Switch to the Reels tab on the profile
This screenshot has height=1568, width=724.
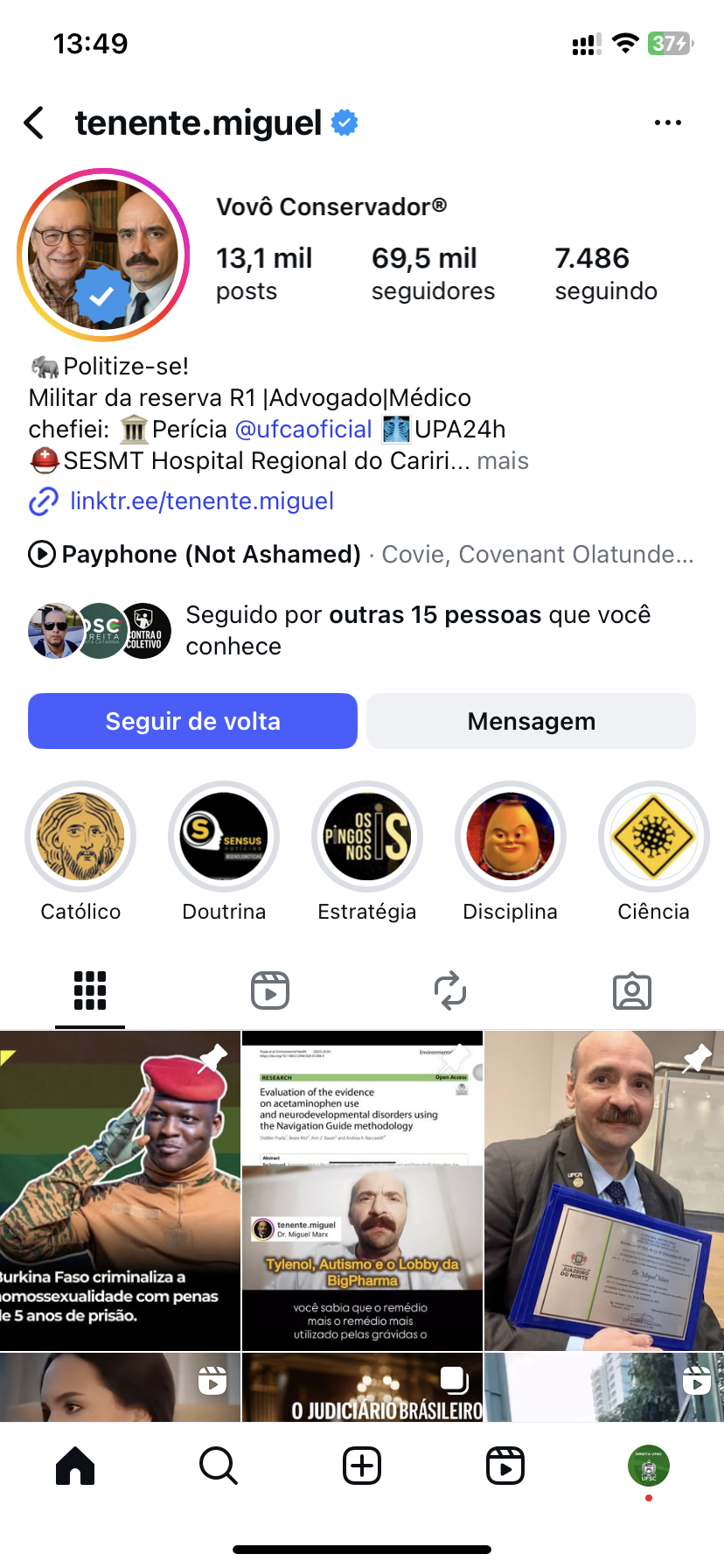point(270,990)
